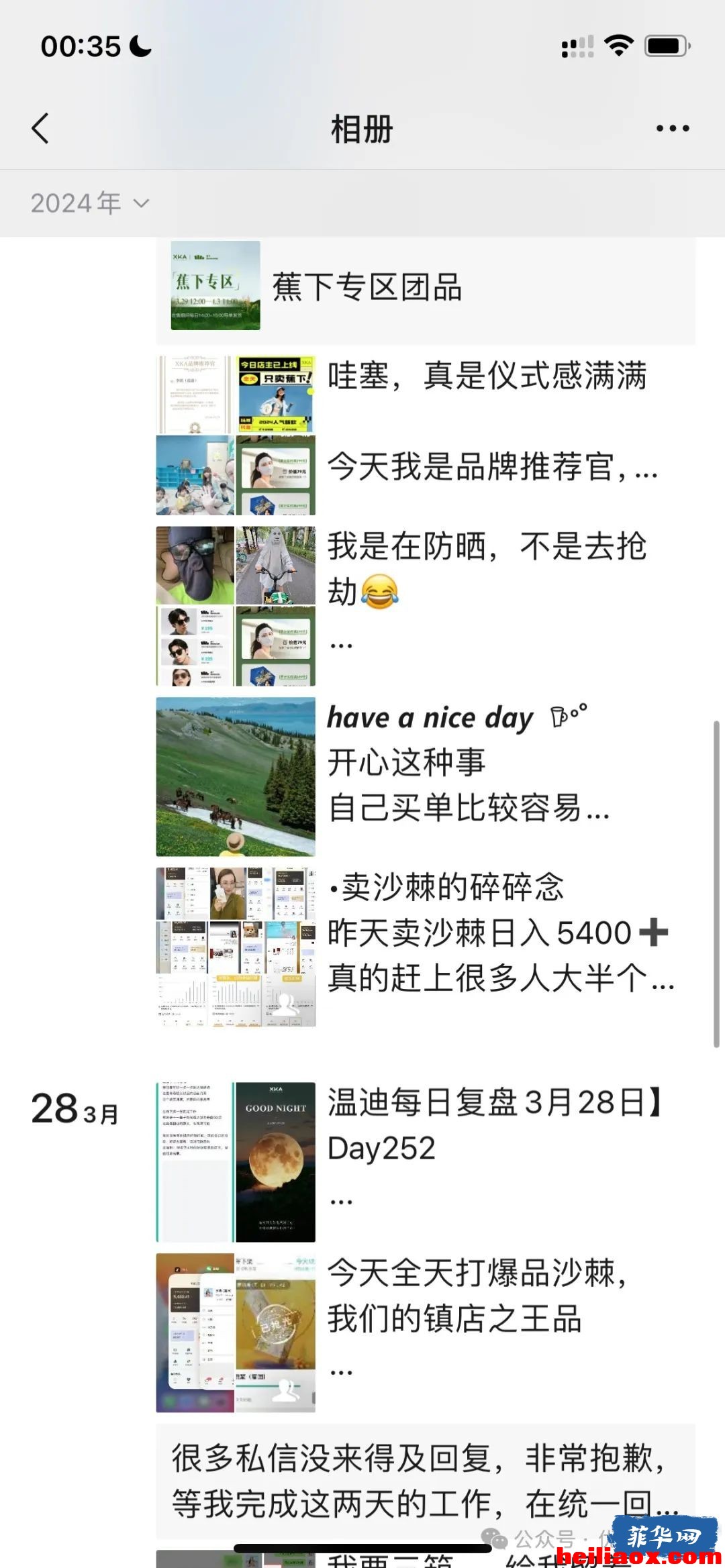Open the three-dot more options menu
The height and width of the screenshot is (1568, 725).
(x=673, y=128)
